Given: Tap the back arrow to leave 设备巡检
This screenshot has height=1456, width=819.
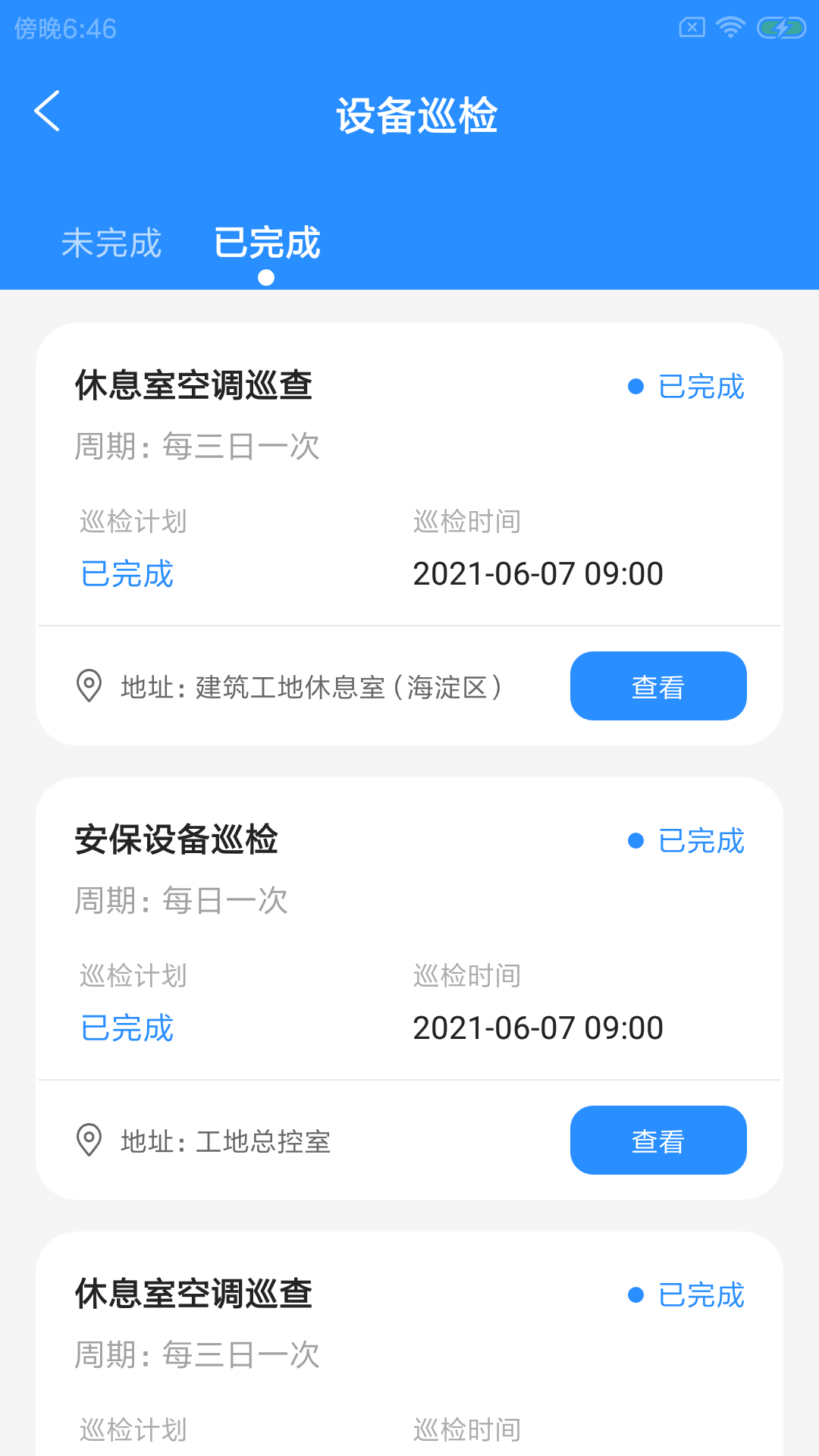Looking at the screenshot, I should [47, 111].
